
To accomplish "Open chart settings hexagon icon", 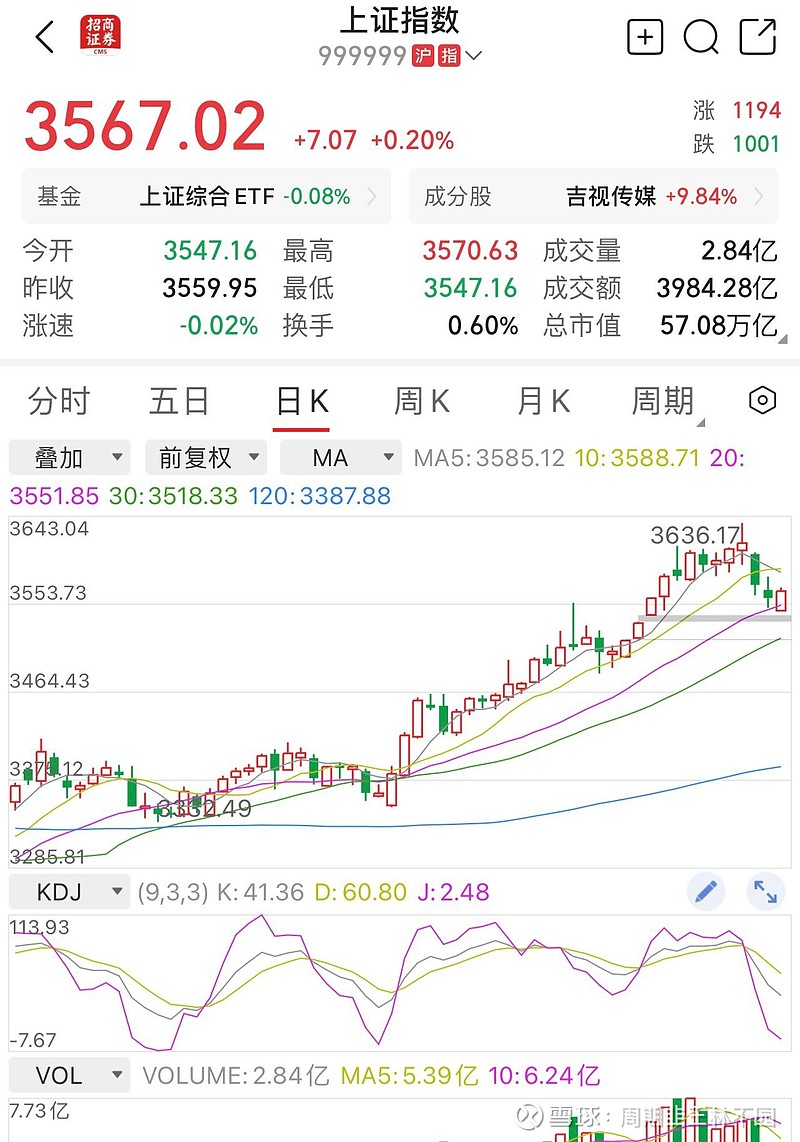I will pos(762,401).
